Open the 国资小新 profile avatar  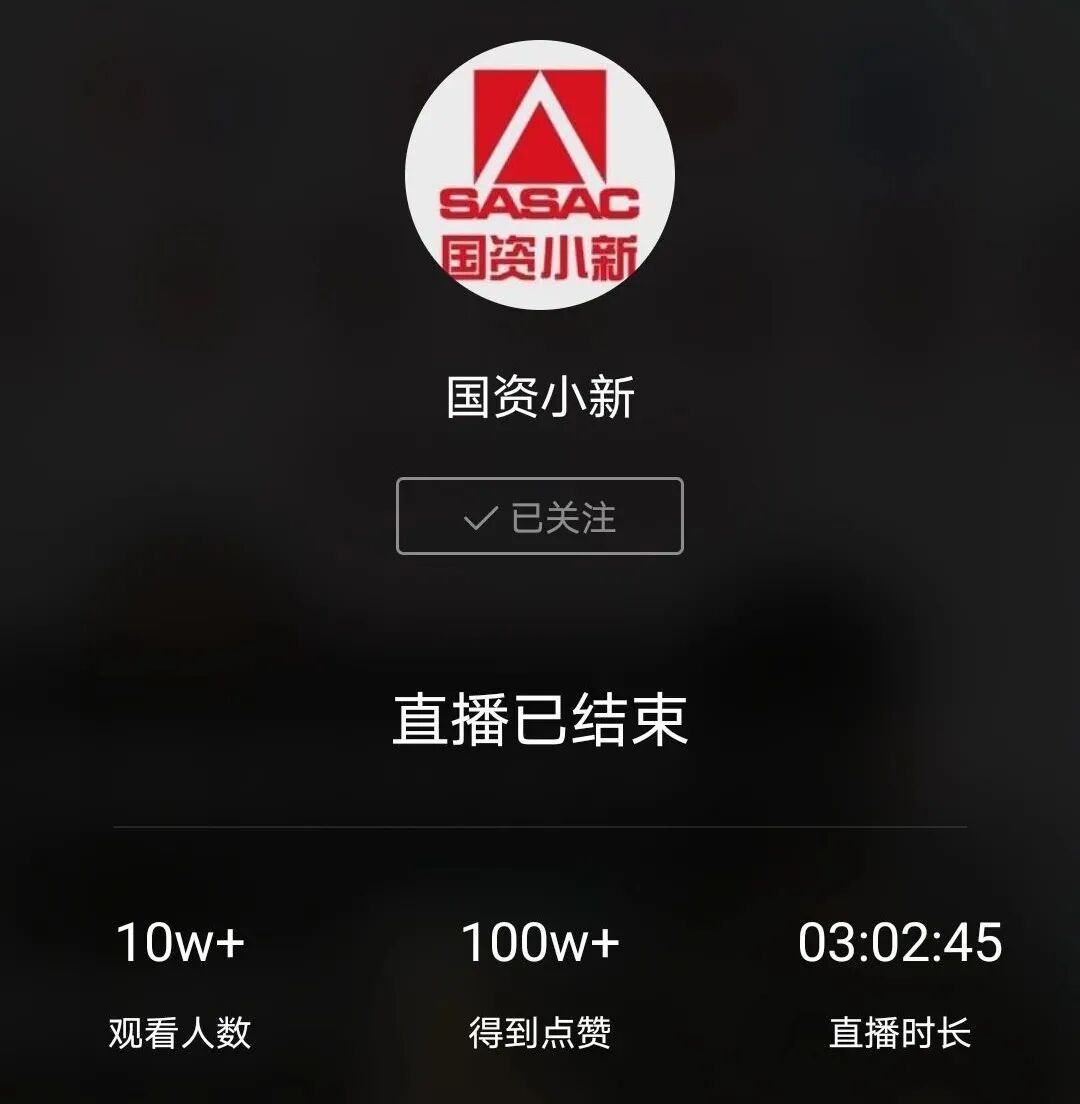click(540, 175)
